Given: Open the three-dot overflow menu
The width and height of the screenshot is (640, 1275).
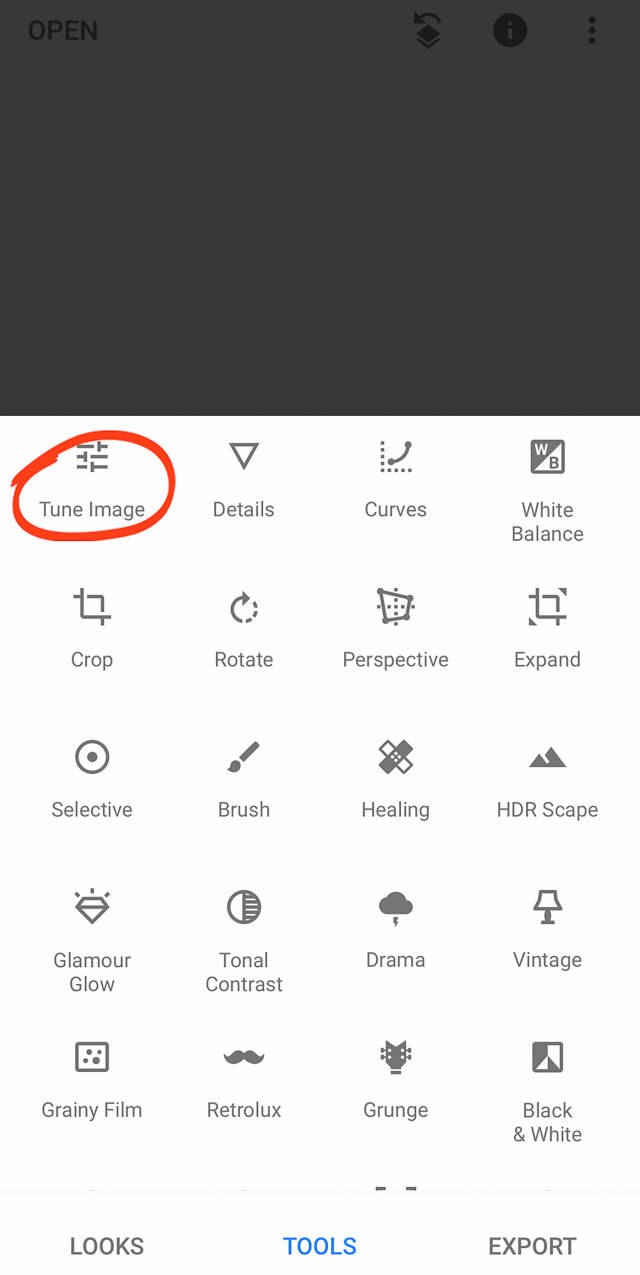Looking at the screenshot, I should (x=592, y=31).
